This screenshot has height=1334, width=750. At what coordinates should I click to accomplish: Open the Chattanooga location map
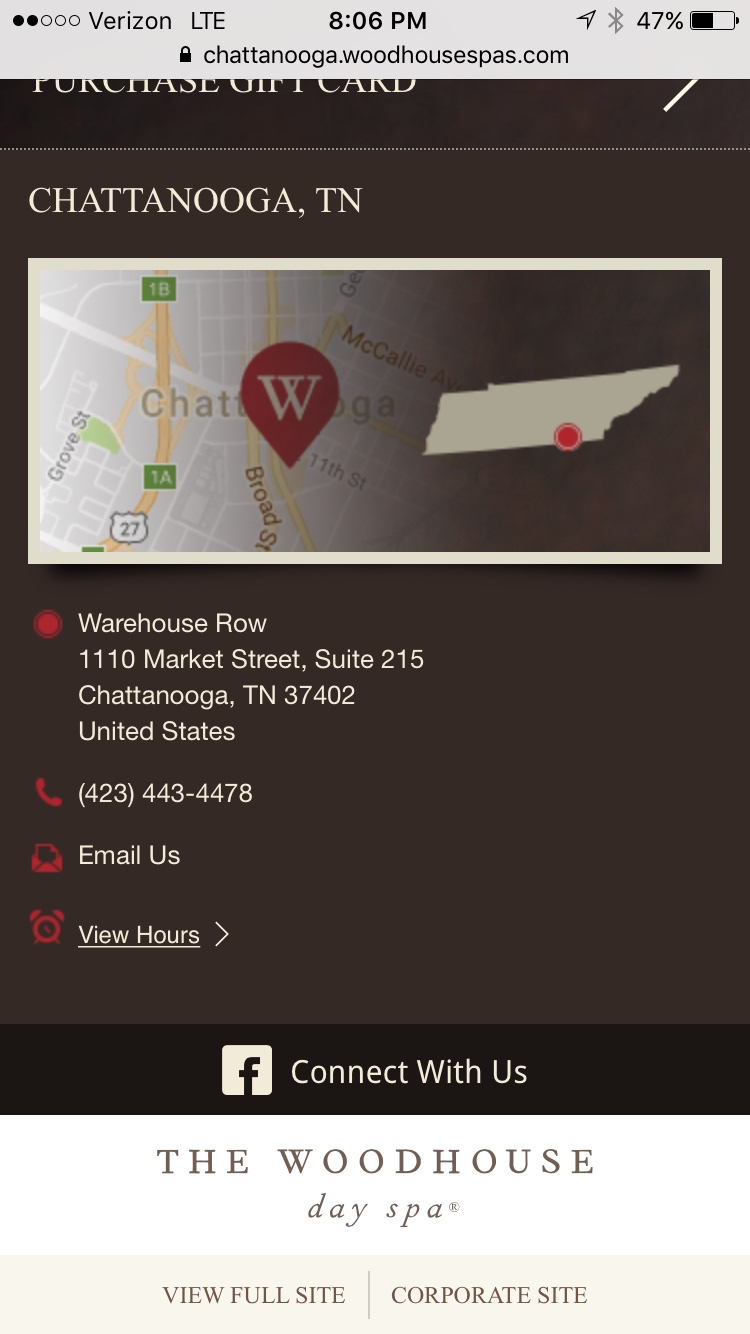click(374, 411)
